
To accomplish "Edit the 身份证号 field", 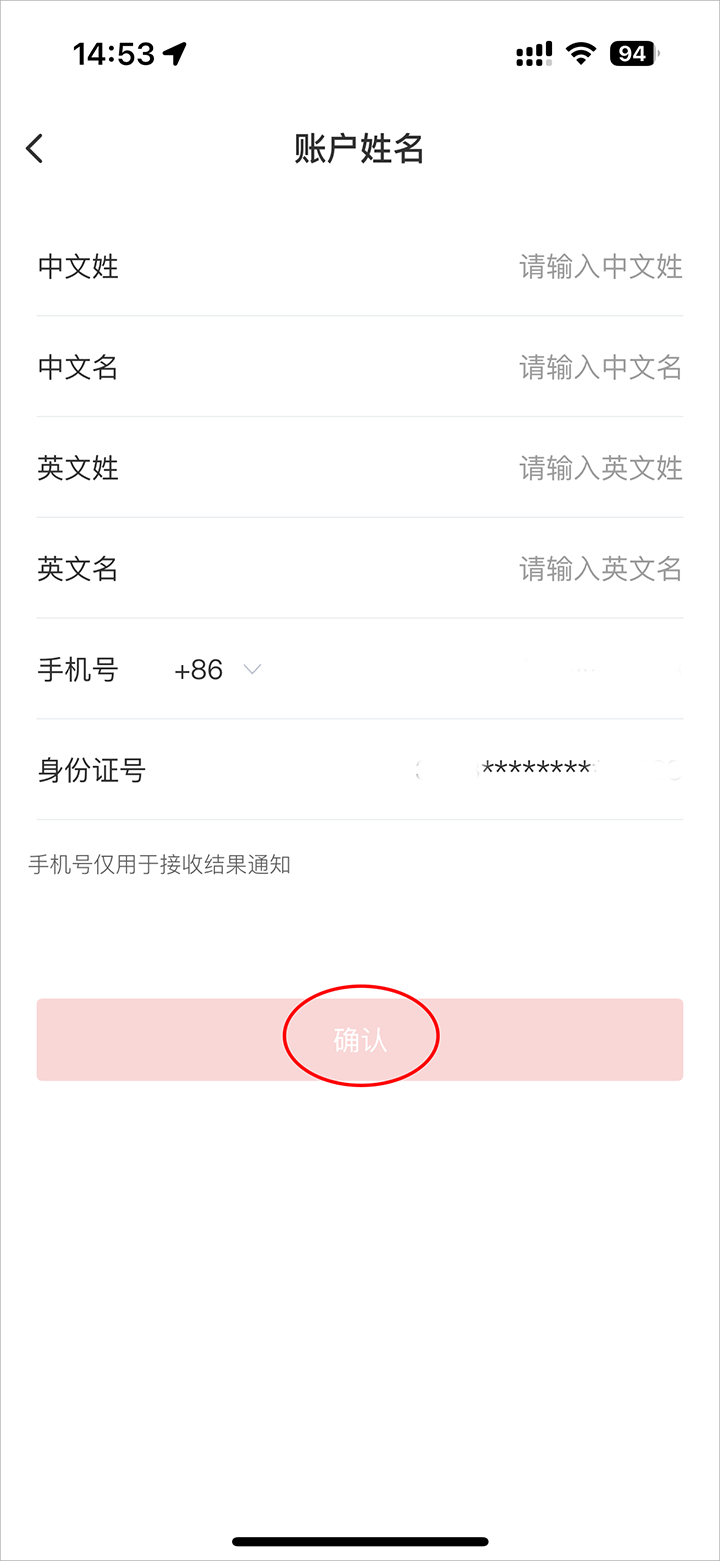I will coord(540,770).
